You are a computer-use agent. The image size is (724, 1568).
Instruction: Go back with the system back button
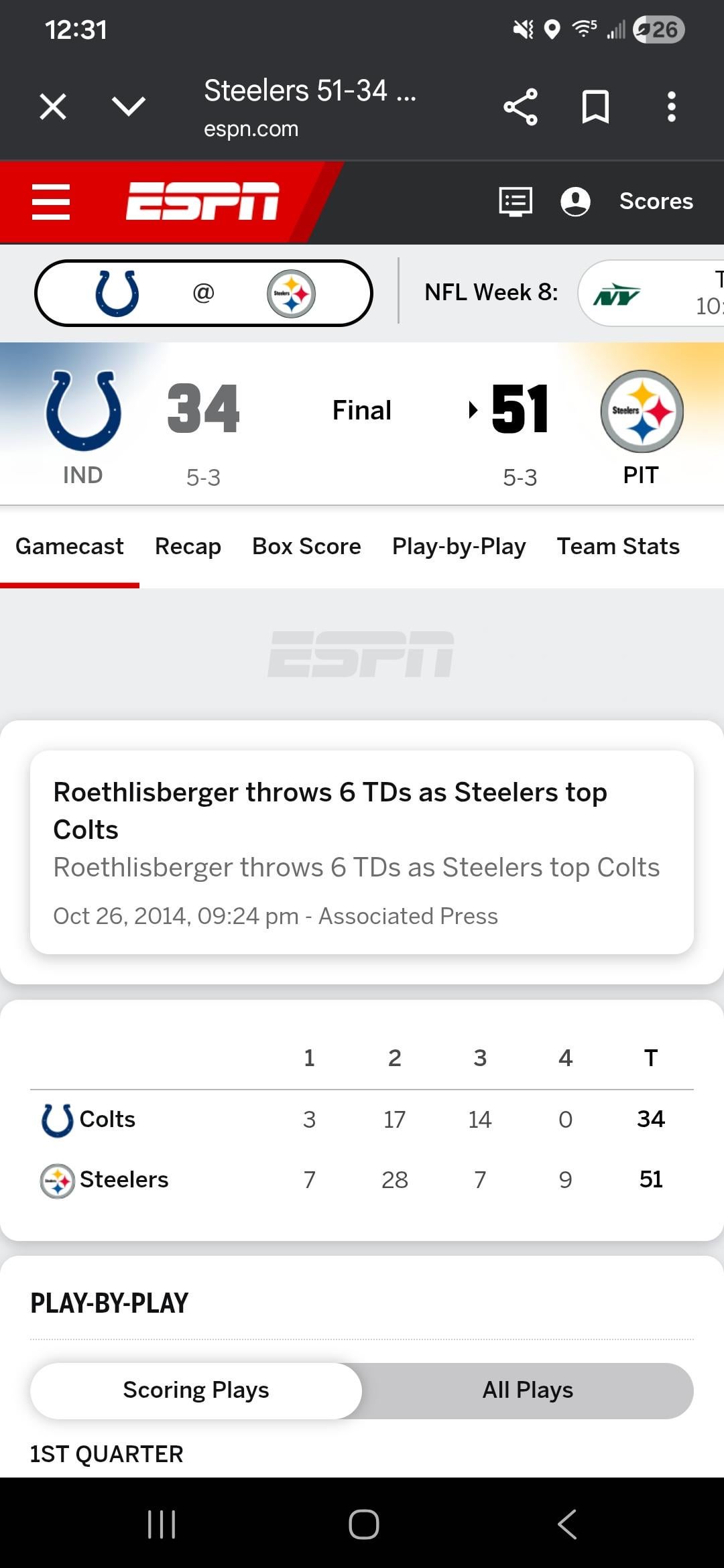point(566,1524)
